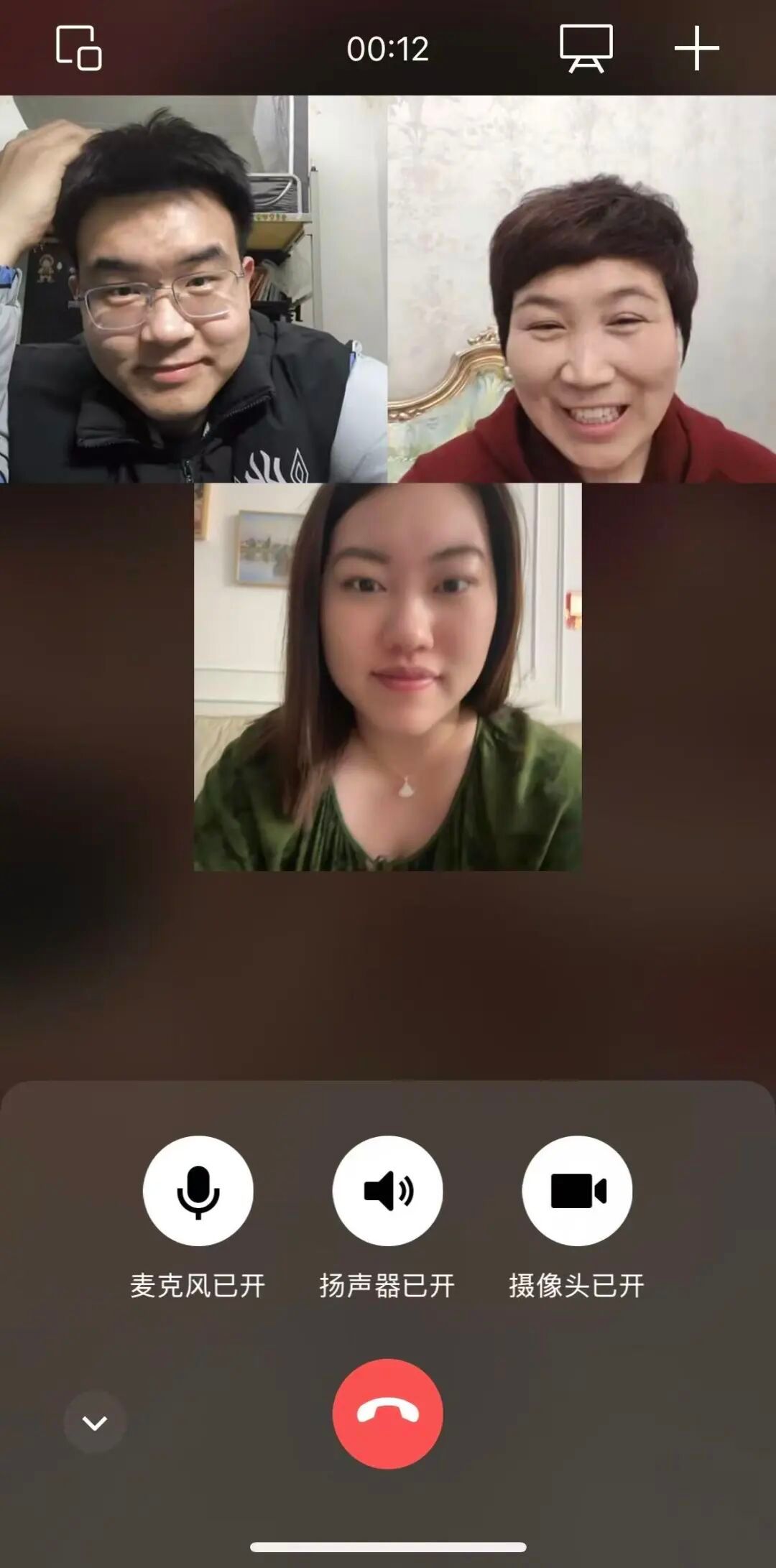Add a participant with the plus icon

(696, 48)
